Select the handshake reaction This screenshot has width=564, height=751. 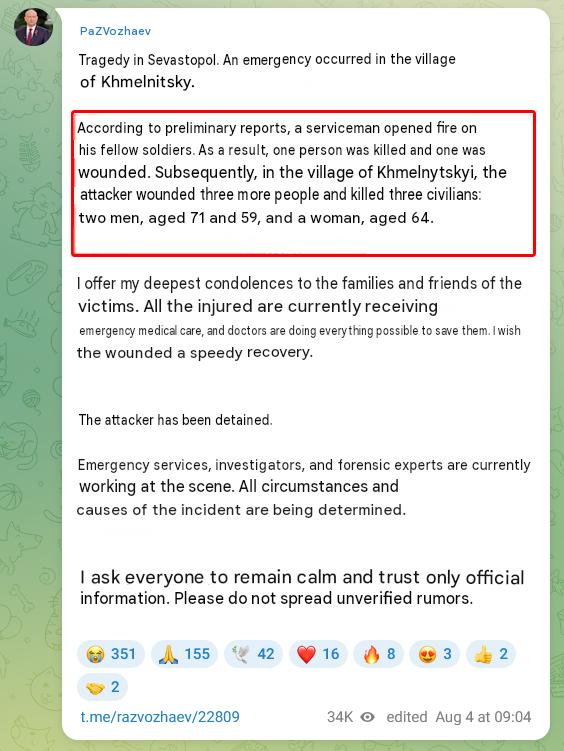[x=102, y=687]
